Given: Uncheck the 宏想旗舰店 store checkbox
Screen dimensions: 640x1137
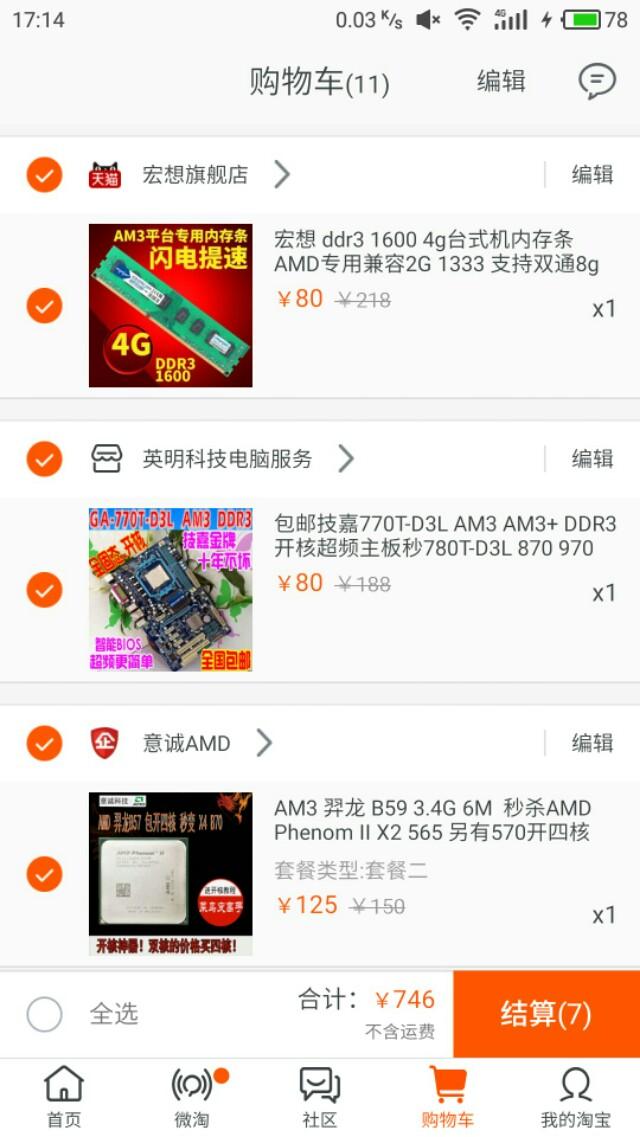Looking at the screenshot, I should (x=44, y=175).
